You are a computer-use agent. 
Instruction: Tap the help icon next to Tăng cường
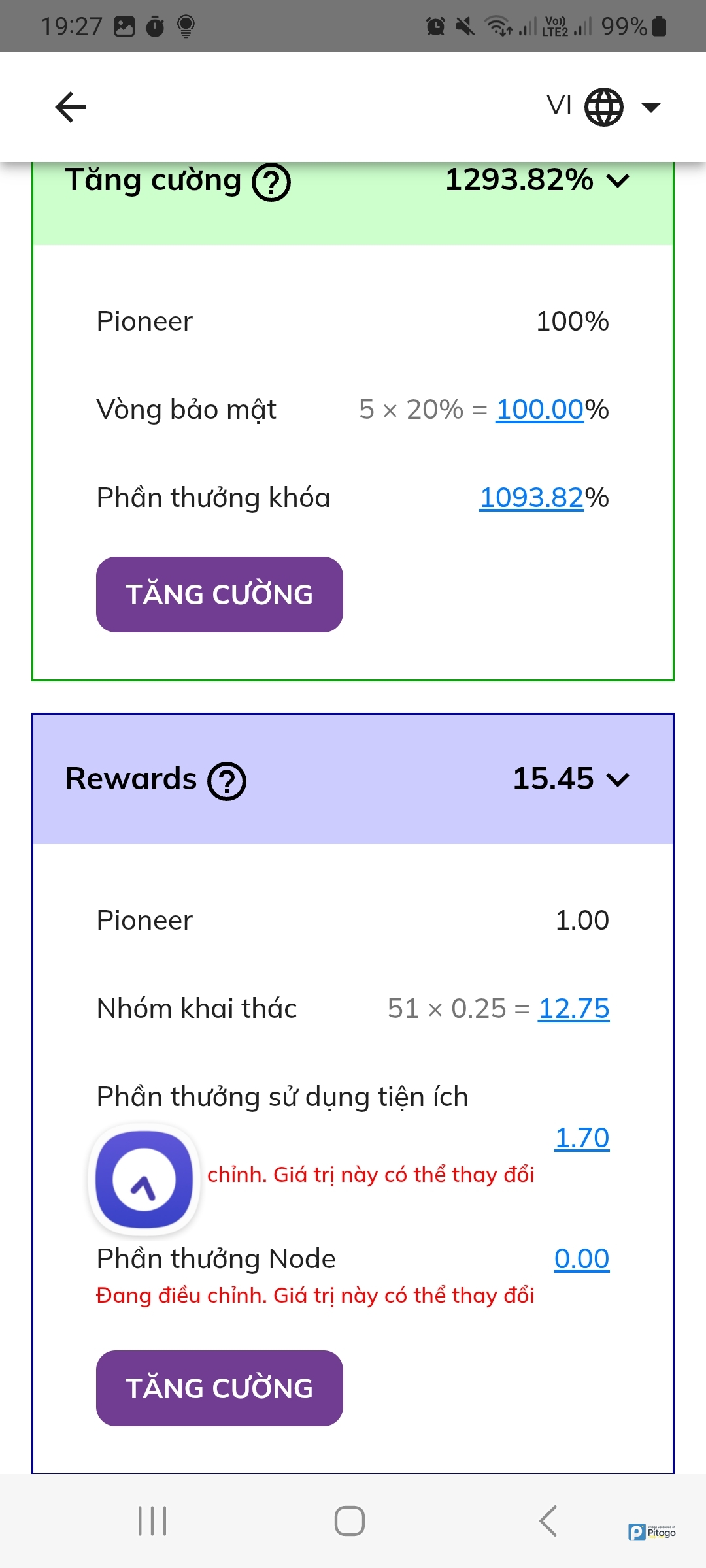[x=271, y=182]
